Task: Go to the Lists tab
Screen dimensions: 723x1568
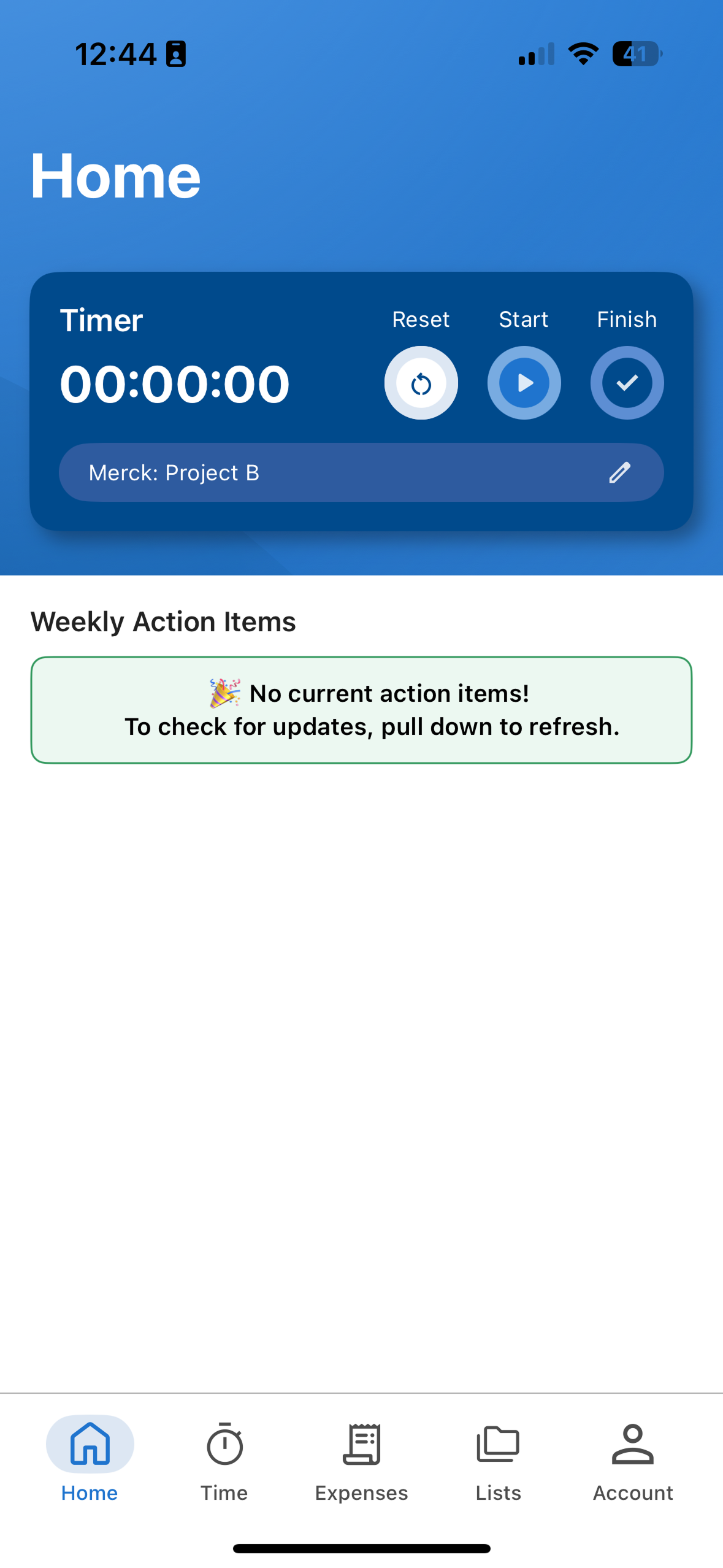Action: 498,1461
